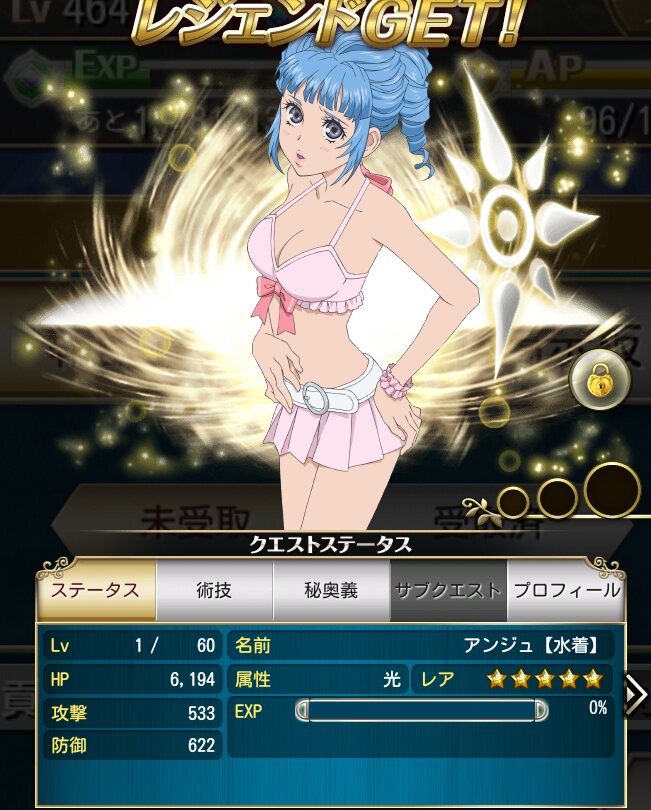Image resolution: width=651 pixels, height=810 pixels.
Task: Tap the gold padlock lock icon
Action: click(x=598, y=382)
